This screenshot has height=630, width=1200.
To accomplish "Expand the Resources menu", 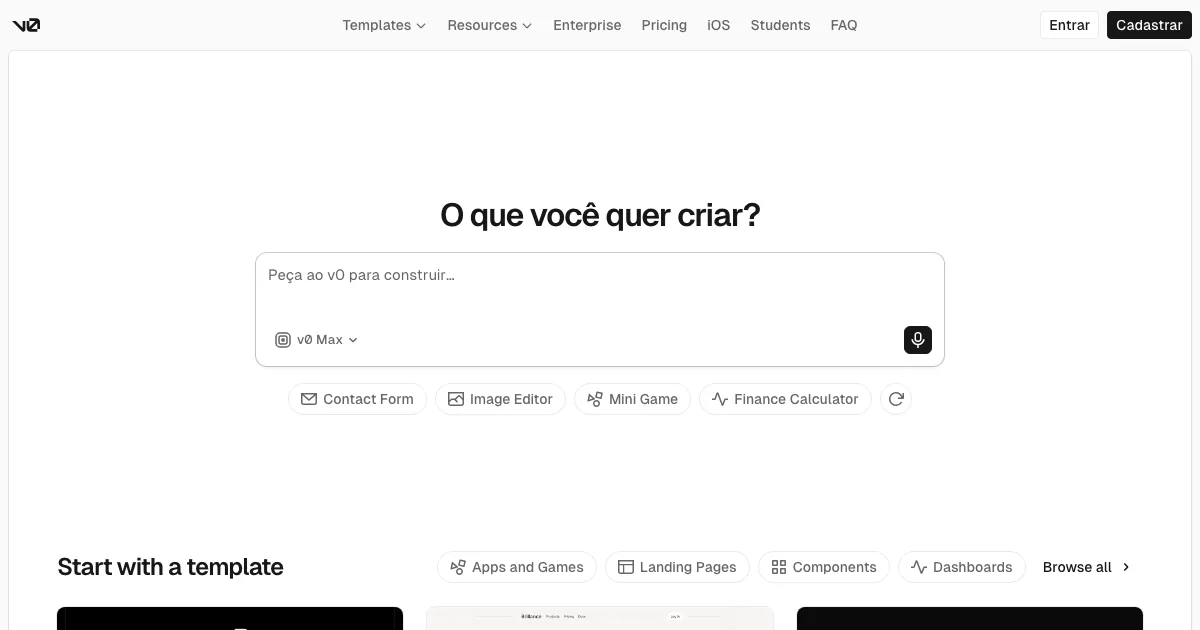I will click(x=489, y=25).
